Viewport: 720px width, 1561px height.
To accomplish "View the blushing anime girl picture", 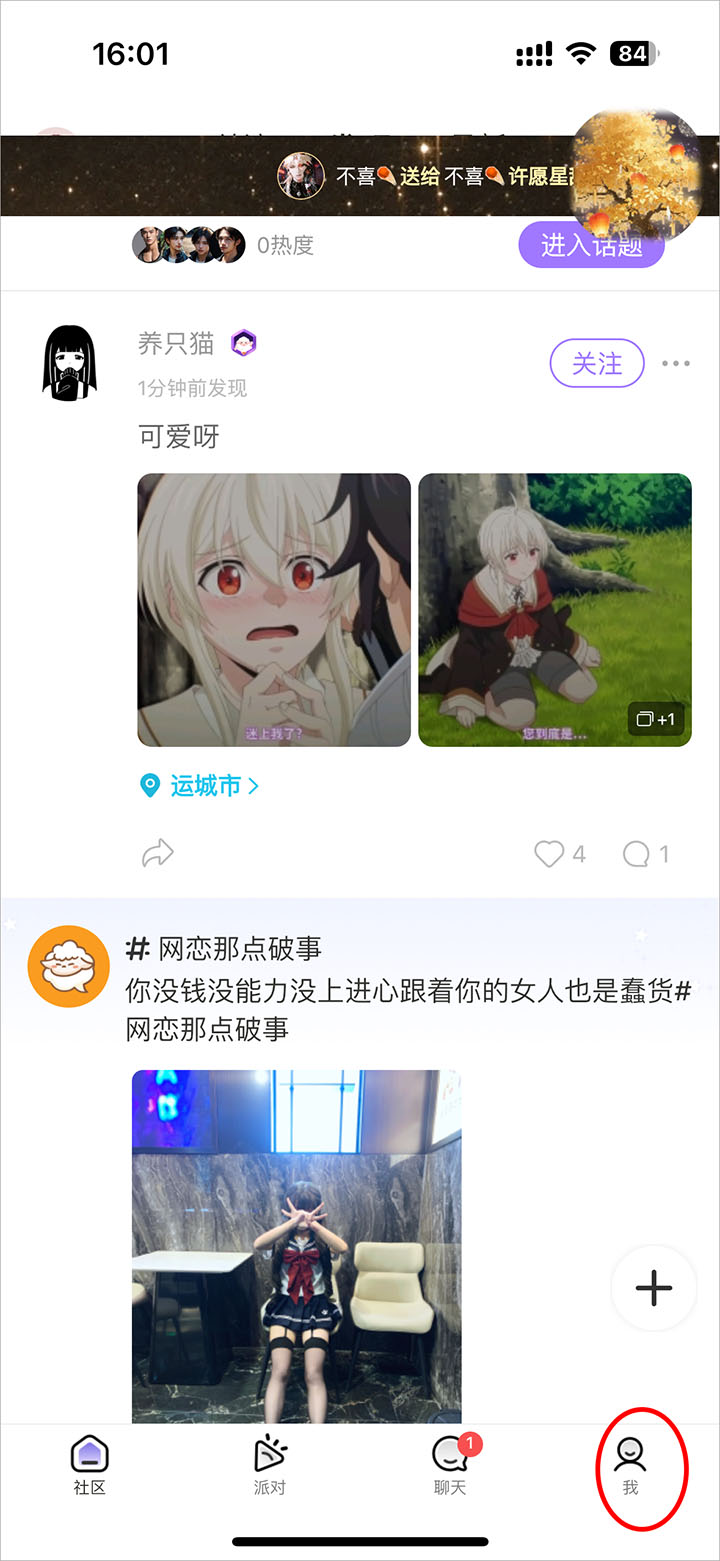I will (274, 609).
